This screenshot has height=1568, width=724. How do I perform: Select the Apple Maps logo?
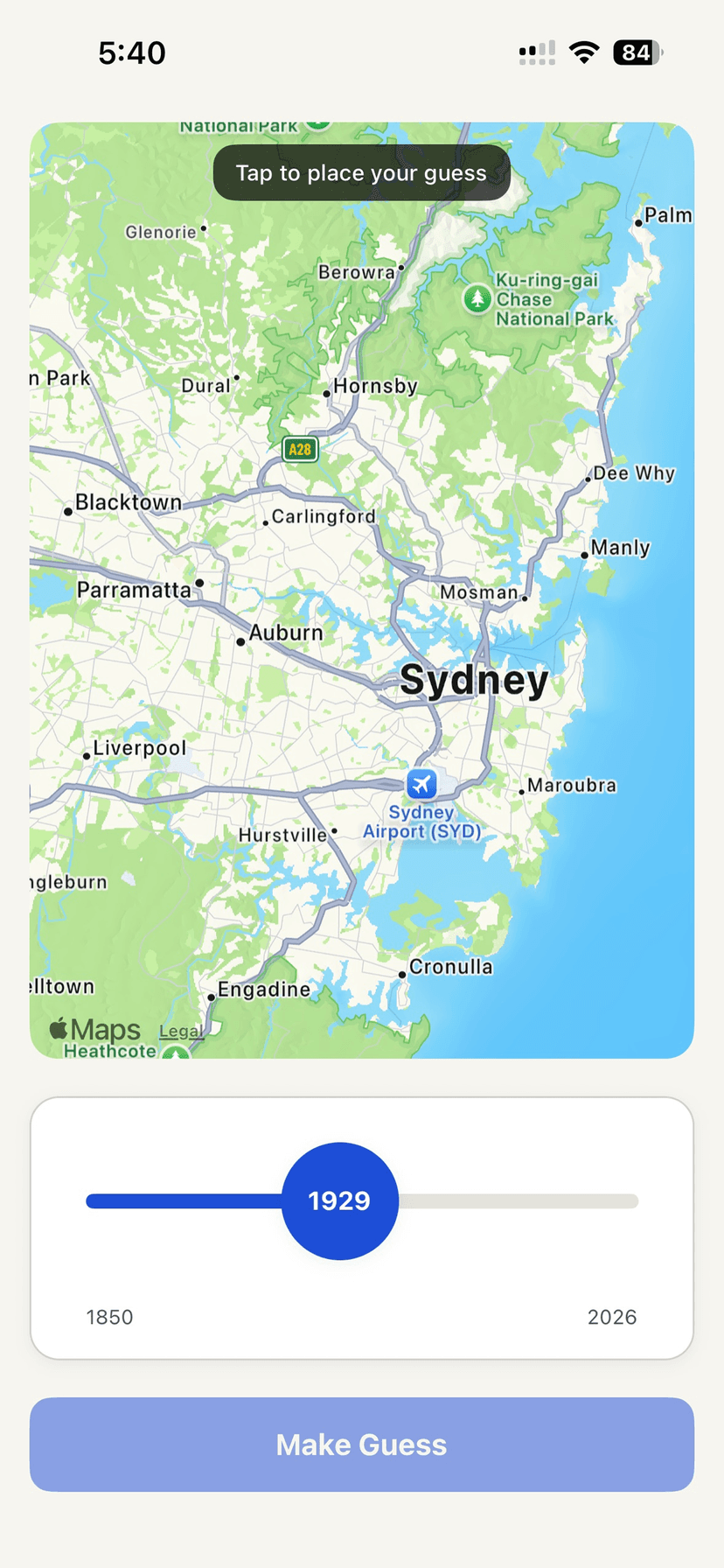click(93, 1029)
